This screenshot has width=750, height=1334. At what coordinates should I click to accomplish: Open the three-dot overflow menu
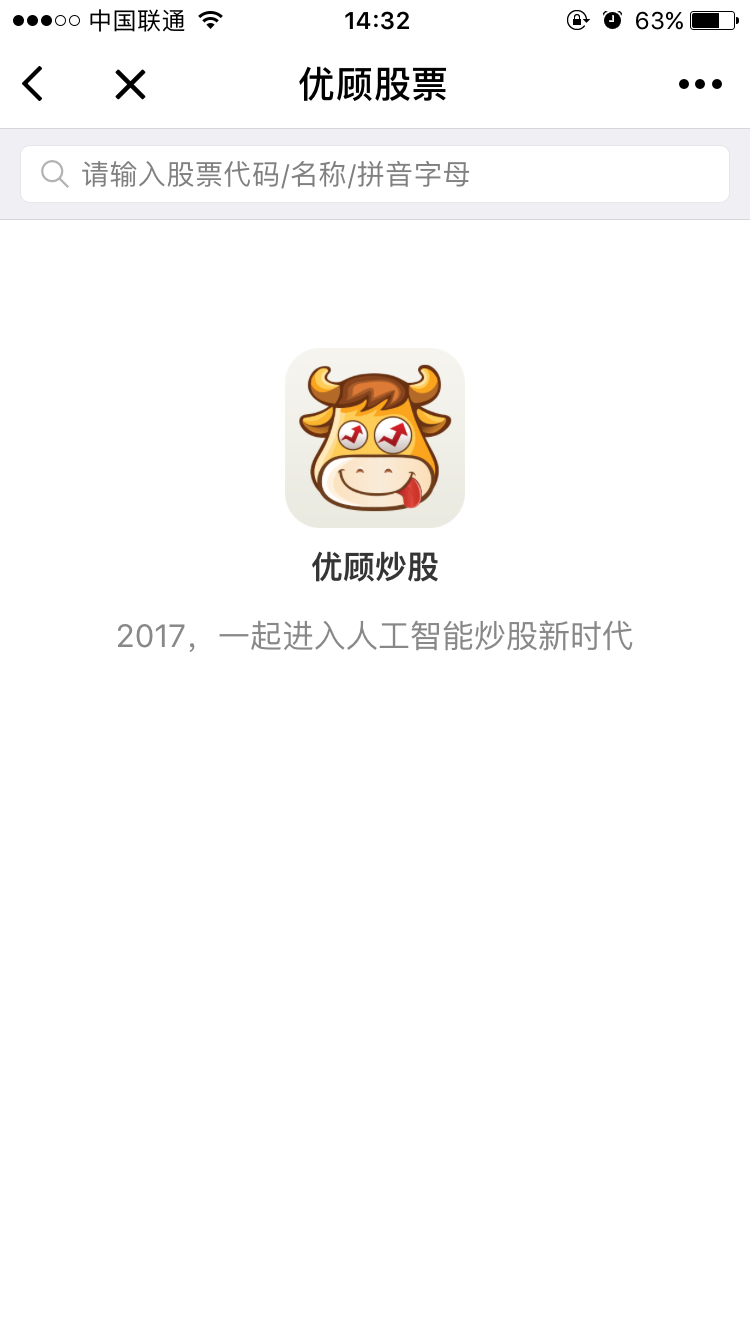click(700, 84)
